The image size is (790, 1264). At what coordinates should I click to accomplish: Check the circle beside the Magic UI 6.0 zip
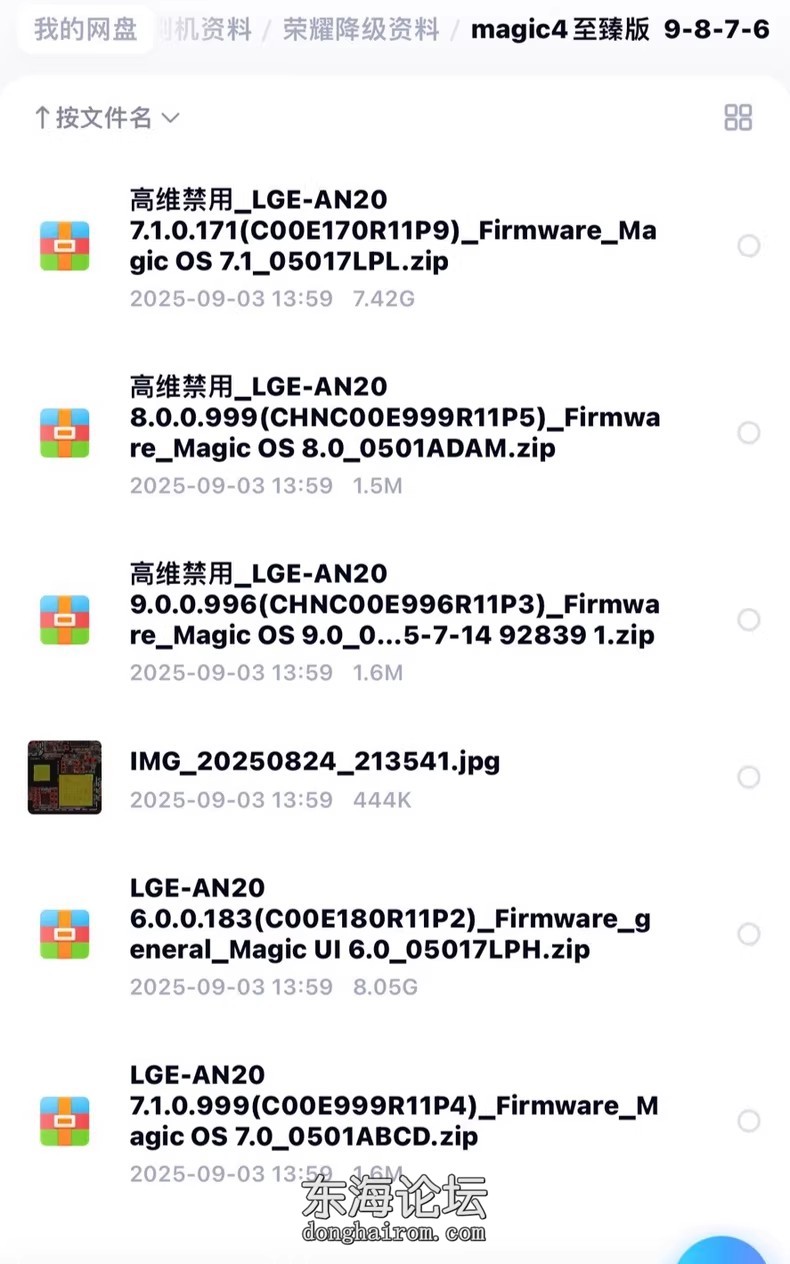[749, 934]
